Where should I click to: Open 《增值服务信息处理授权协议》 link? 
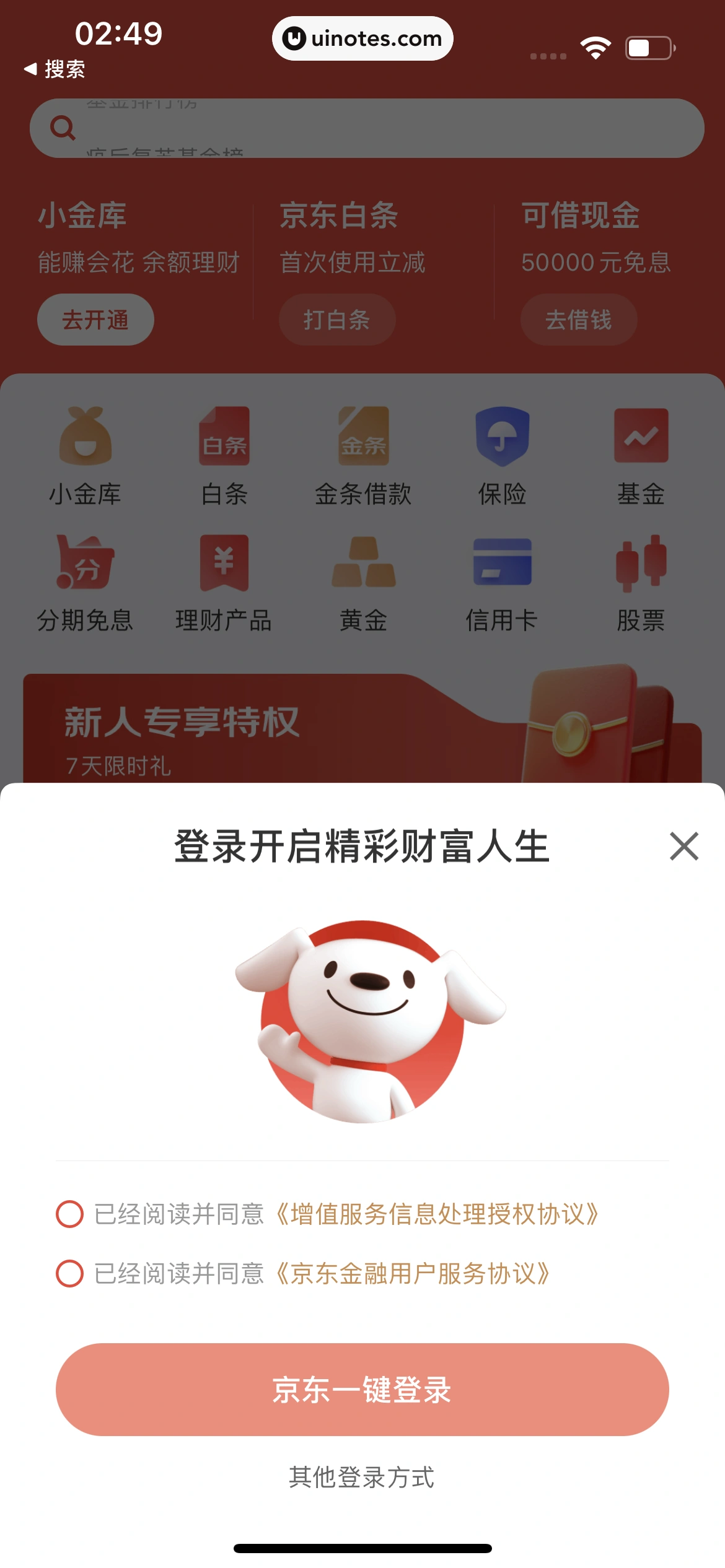(436, 1214)
